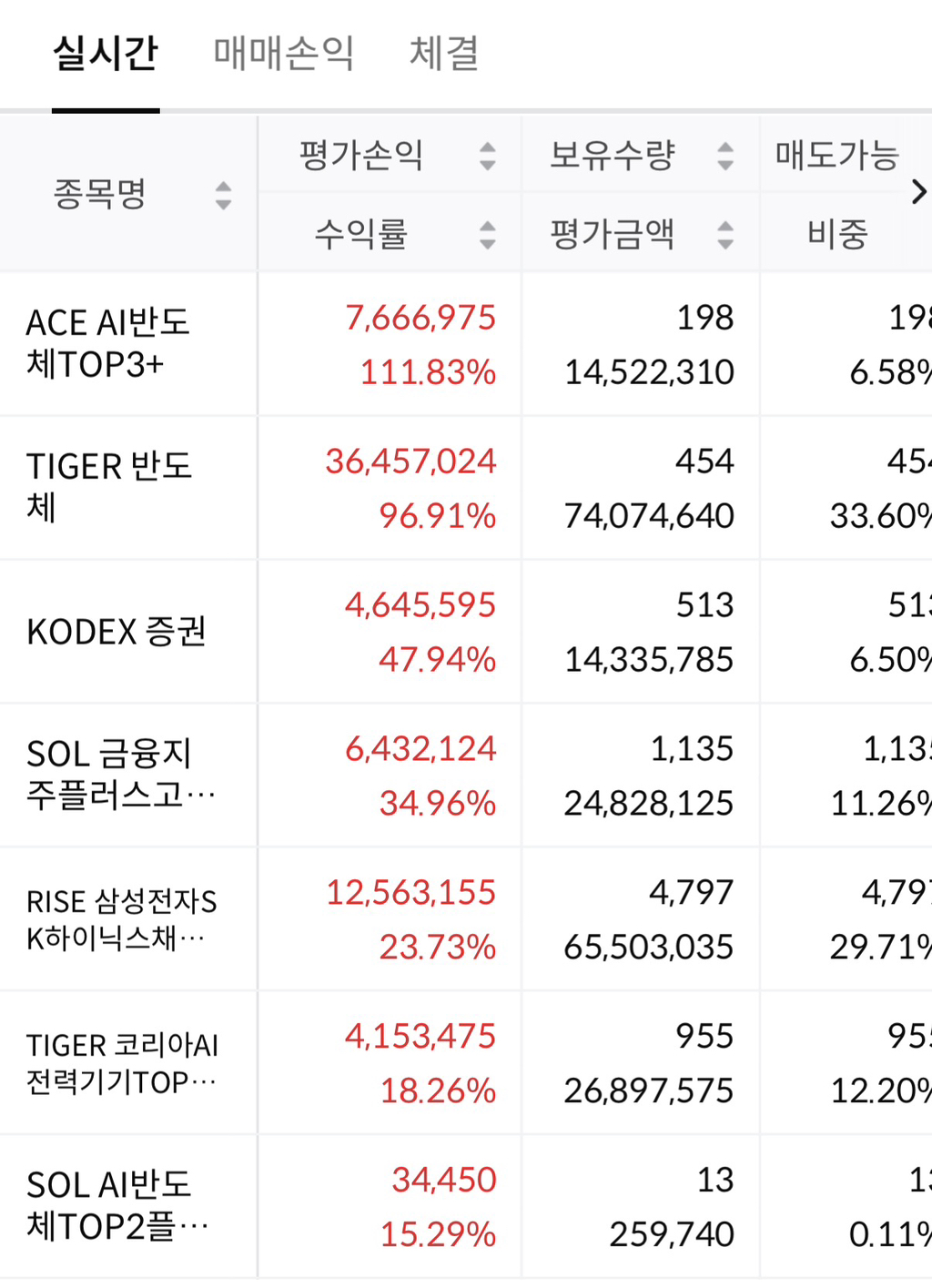
Task: Open RISE 삼성전자SK하이닉스채… holding
Action: coord(466,919)
